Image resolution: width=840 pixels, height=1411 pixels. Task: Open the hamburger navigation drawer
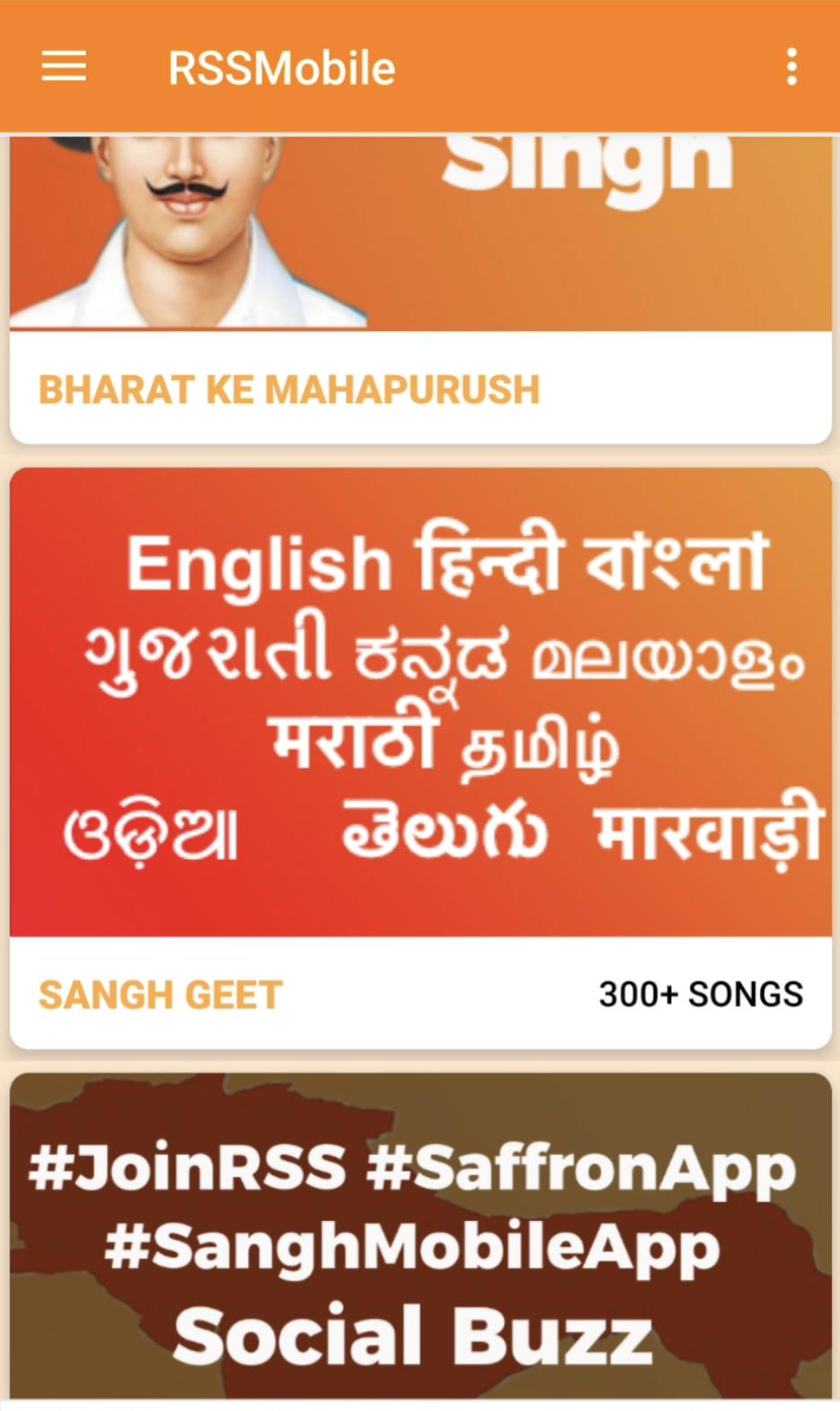pyautogui.click(x=64, y=67)
